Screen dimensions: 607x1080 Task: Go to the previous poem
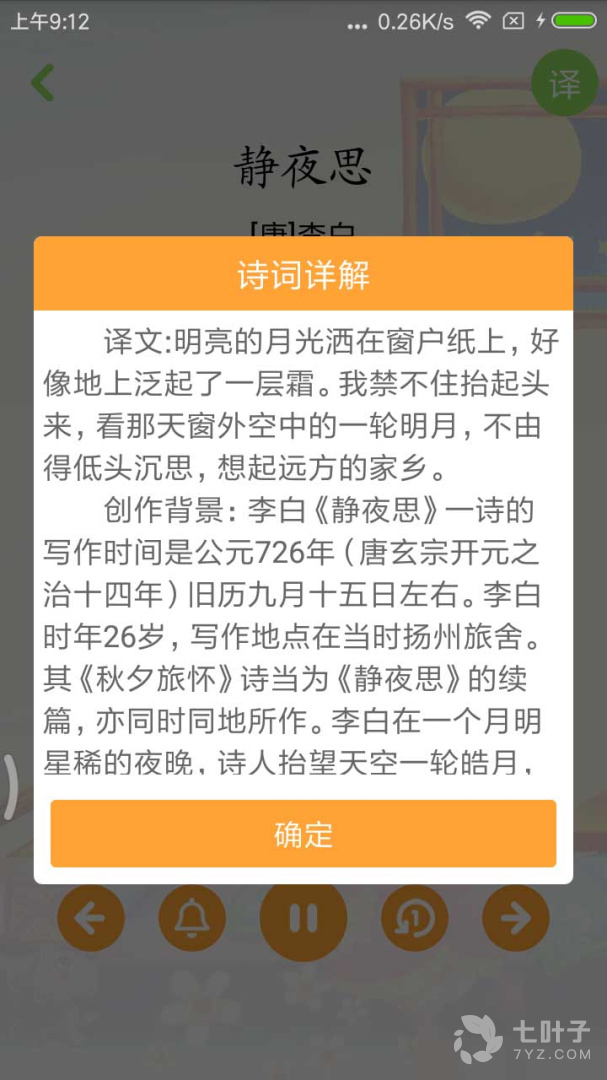91,918
